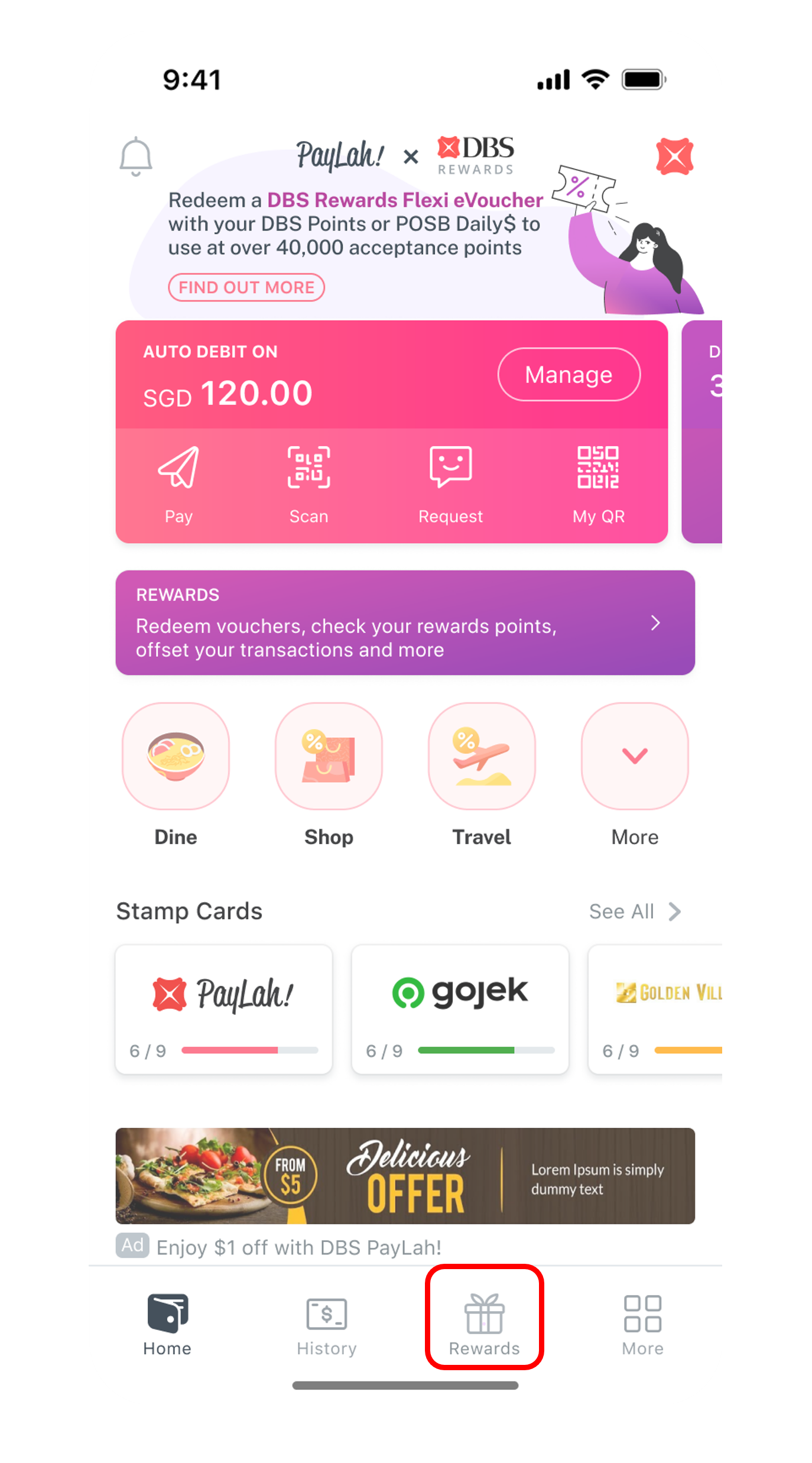Screen dimensions: 812x1463
Task: Tap the DBS logo icon at top right
Action: click(674, 157)
